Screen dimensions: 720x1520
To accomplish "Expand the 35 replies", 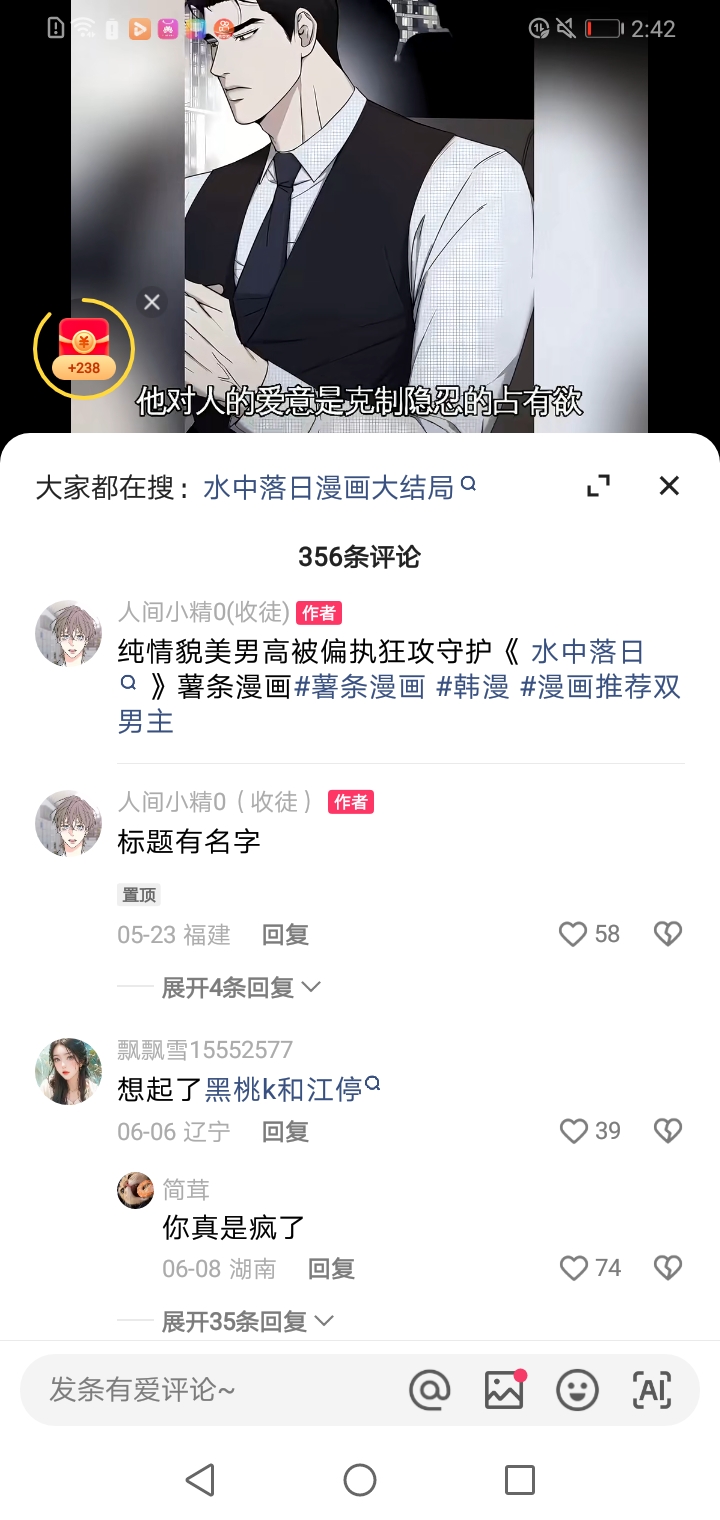I will click(247, 1321).
